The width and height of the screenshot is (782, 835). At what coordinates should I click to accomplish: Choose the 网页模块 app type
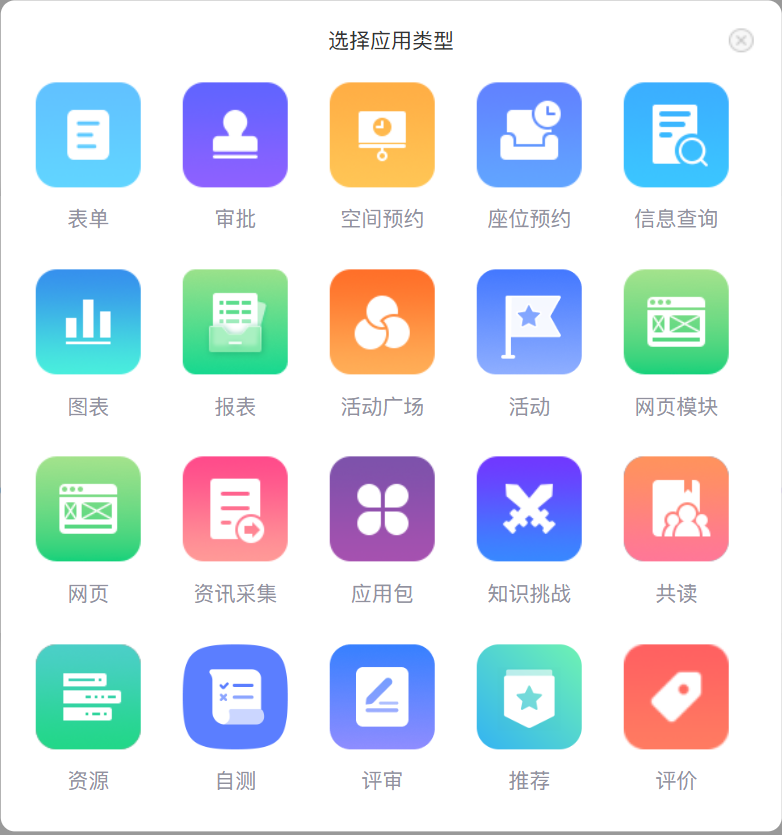[x=676, y=322]
